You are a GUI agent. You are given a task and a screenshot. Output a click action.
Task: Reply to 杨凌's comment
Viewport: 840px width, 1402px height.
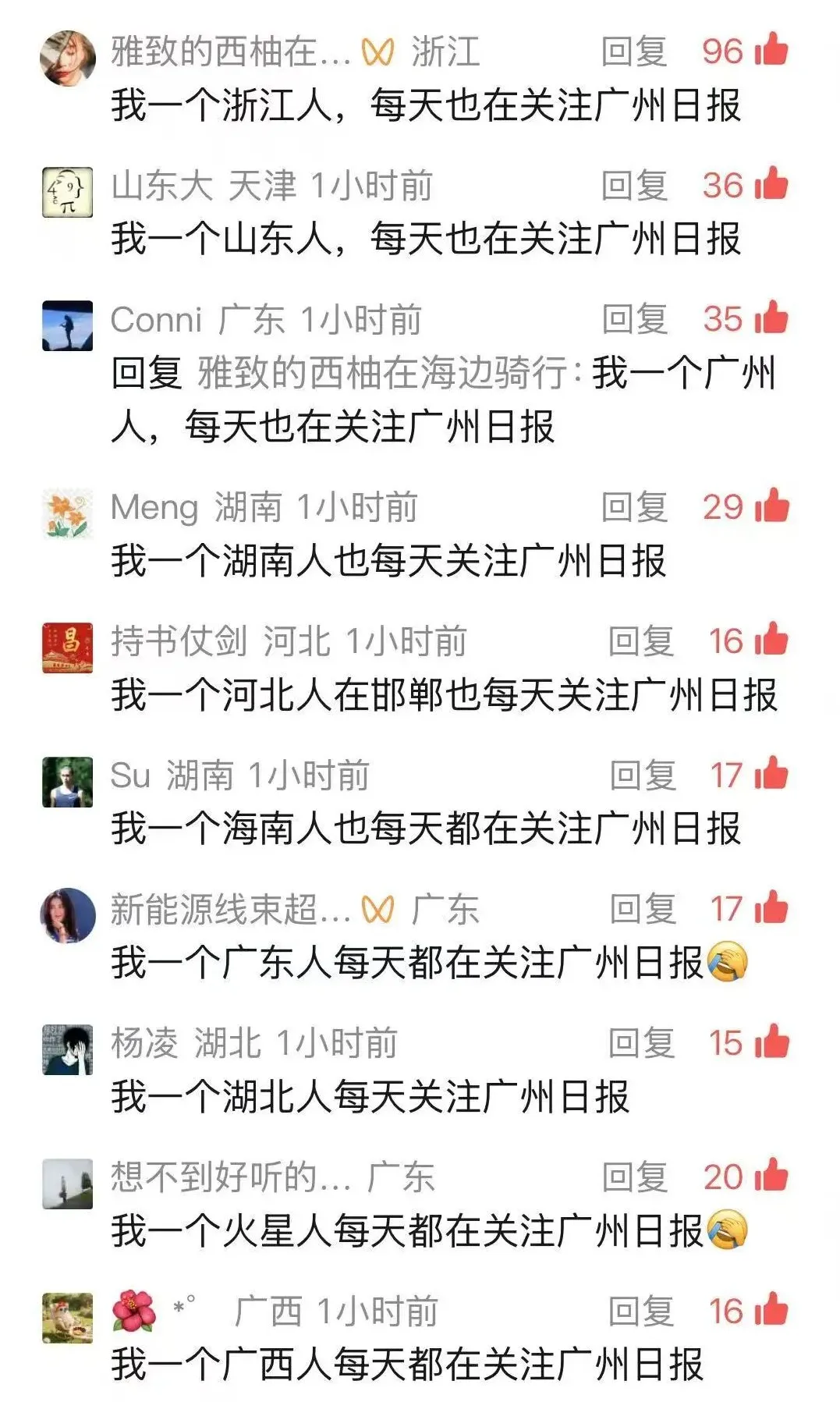(641, 1043)
